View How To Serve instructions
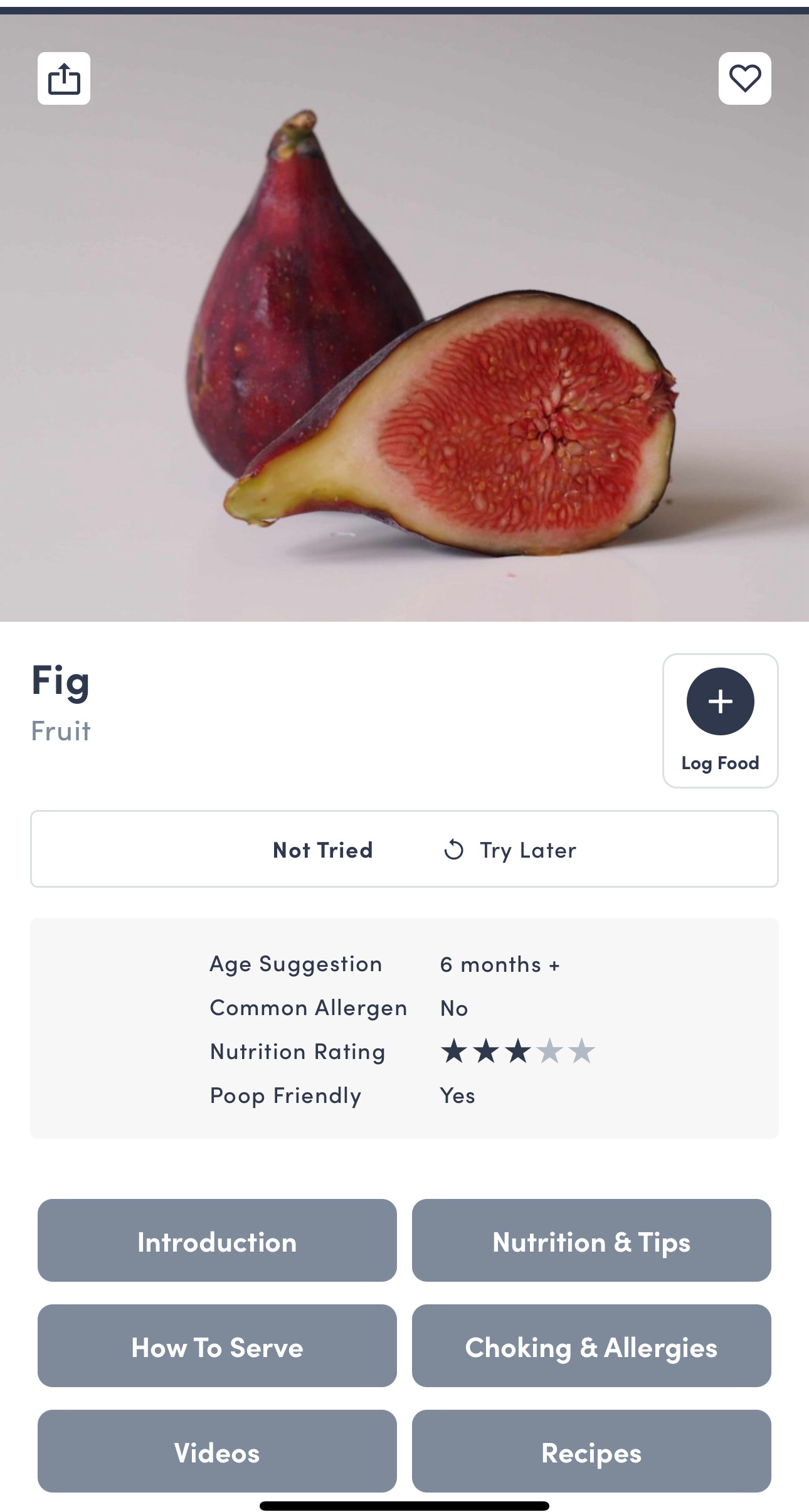The width and height of the screenshot is (809, 1512). (217, 1346)
